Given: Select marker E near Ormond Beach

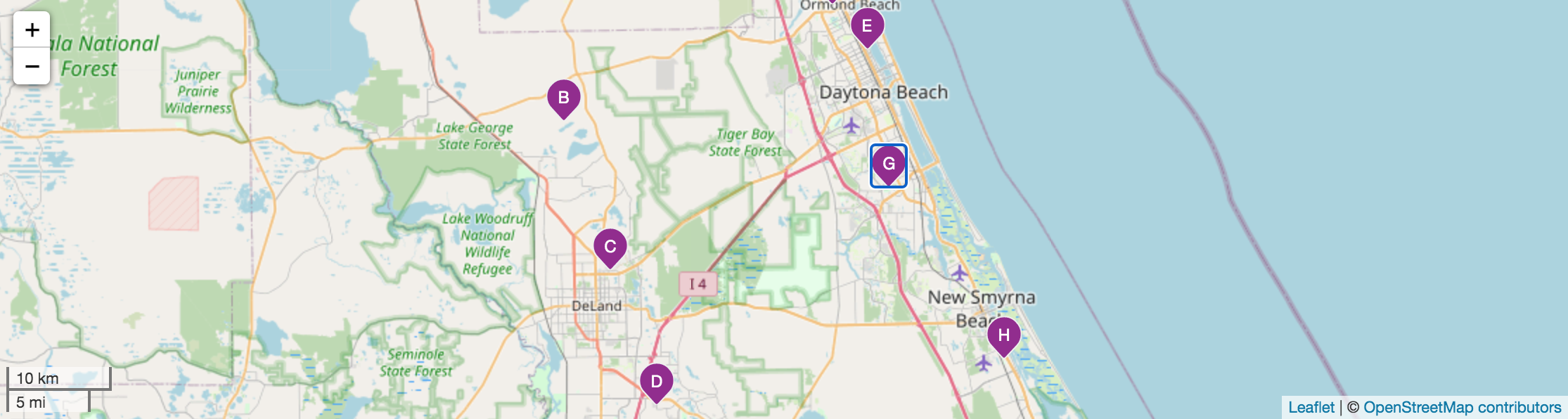Looking at the screenshot, I should (x=867, y=26).
